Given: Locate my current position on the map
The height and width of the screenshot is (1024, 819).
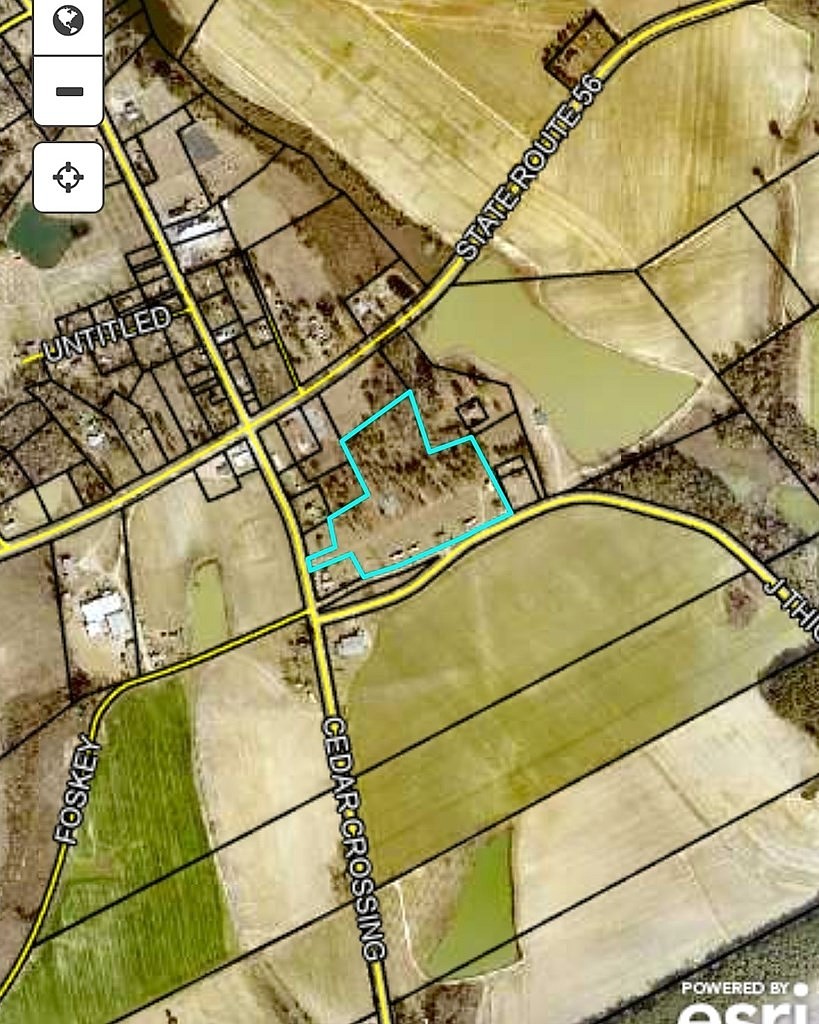Looking at the screenshot, I should 68,177.
